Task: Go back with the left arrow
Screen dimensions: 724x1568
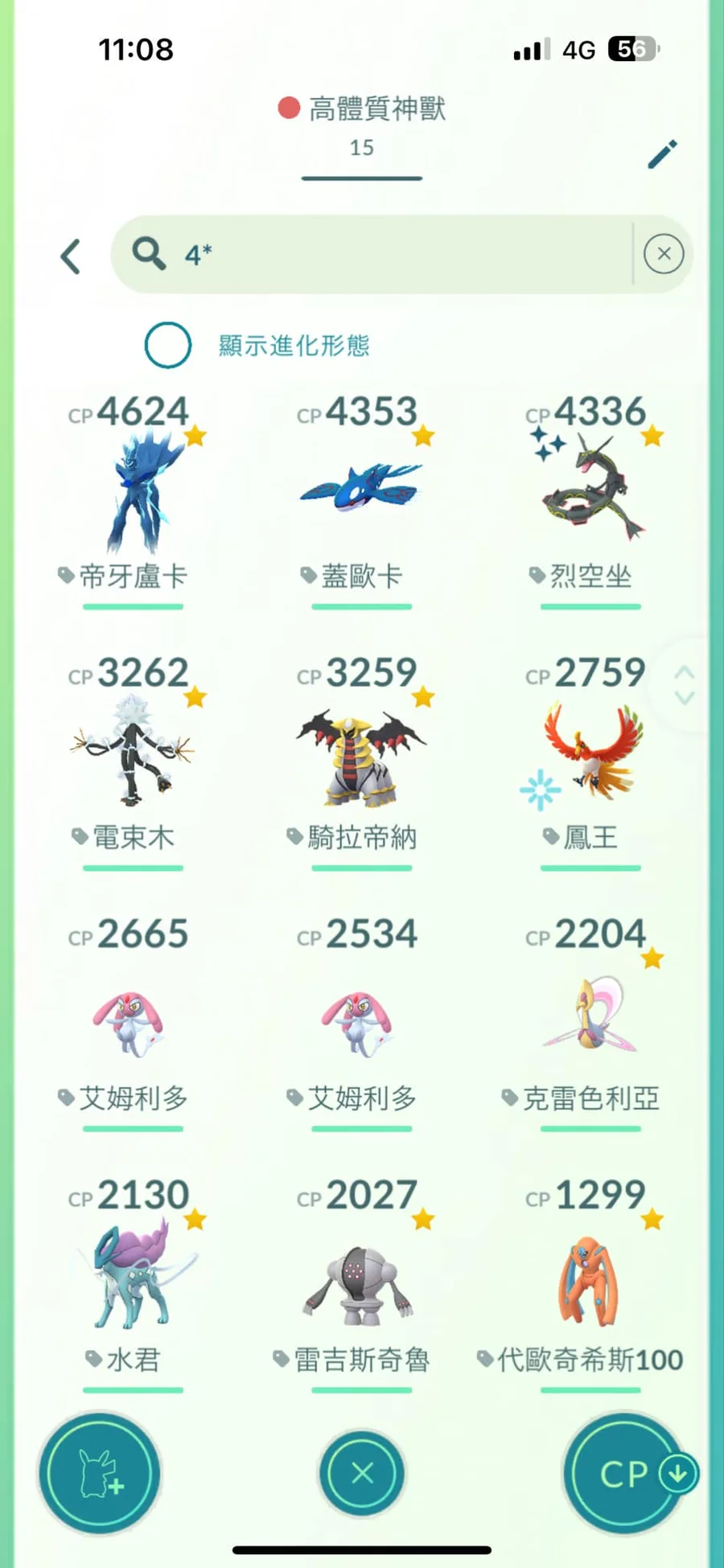Action: (x=71, y=257)
